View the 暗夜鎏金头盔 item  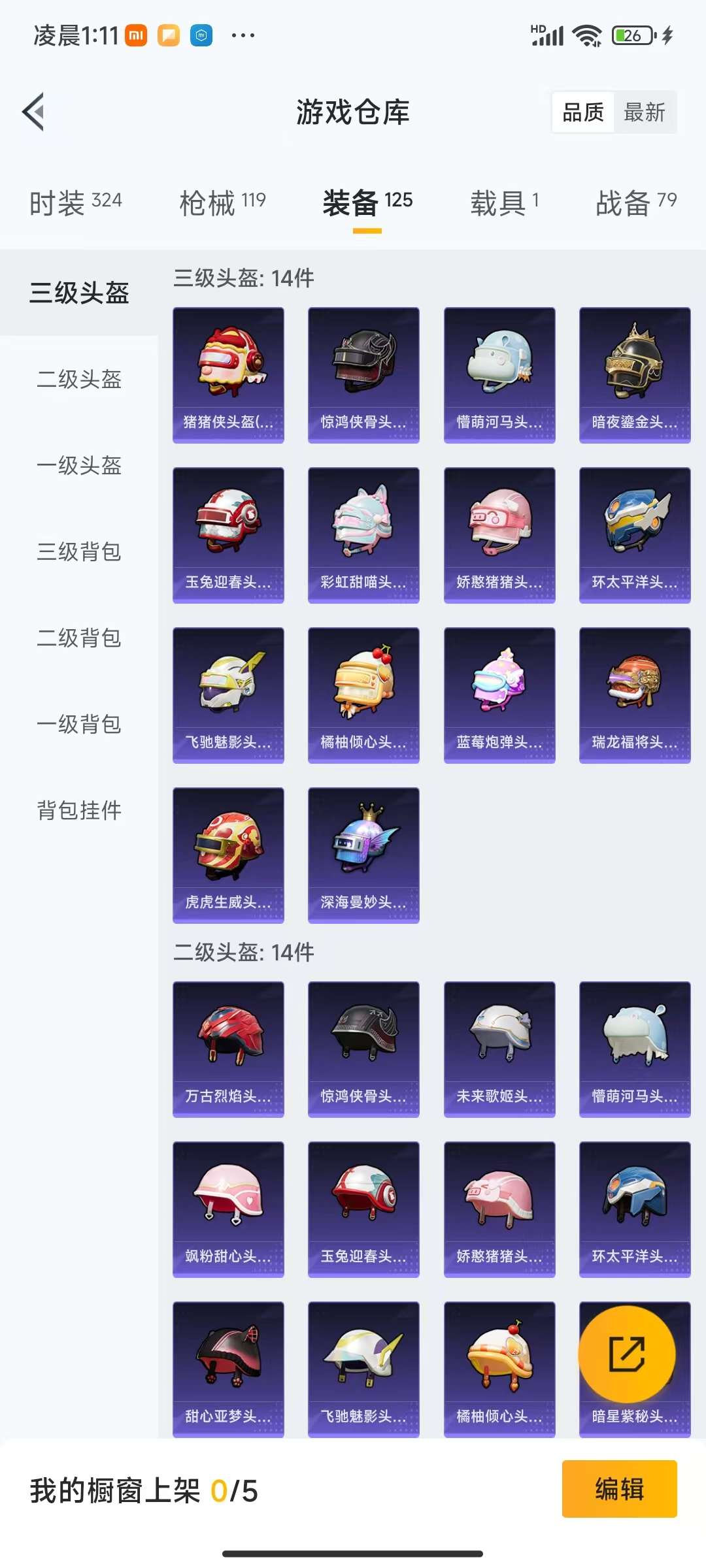[635, 376]
